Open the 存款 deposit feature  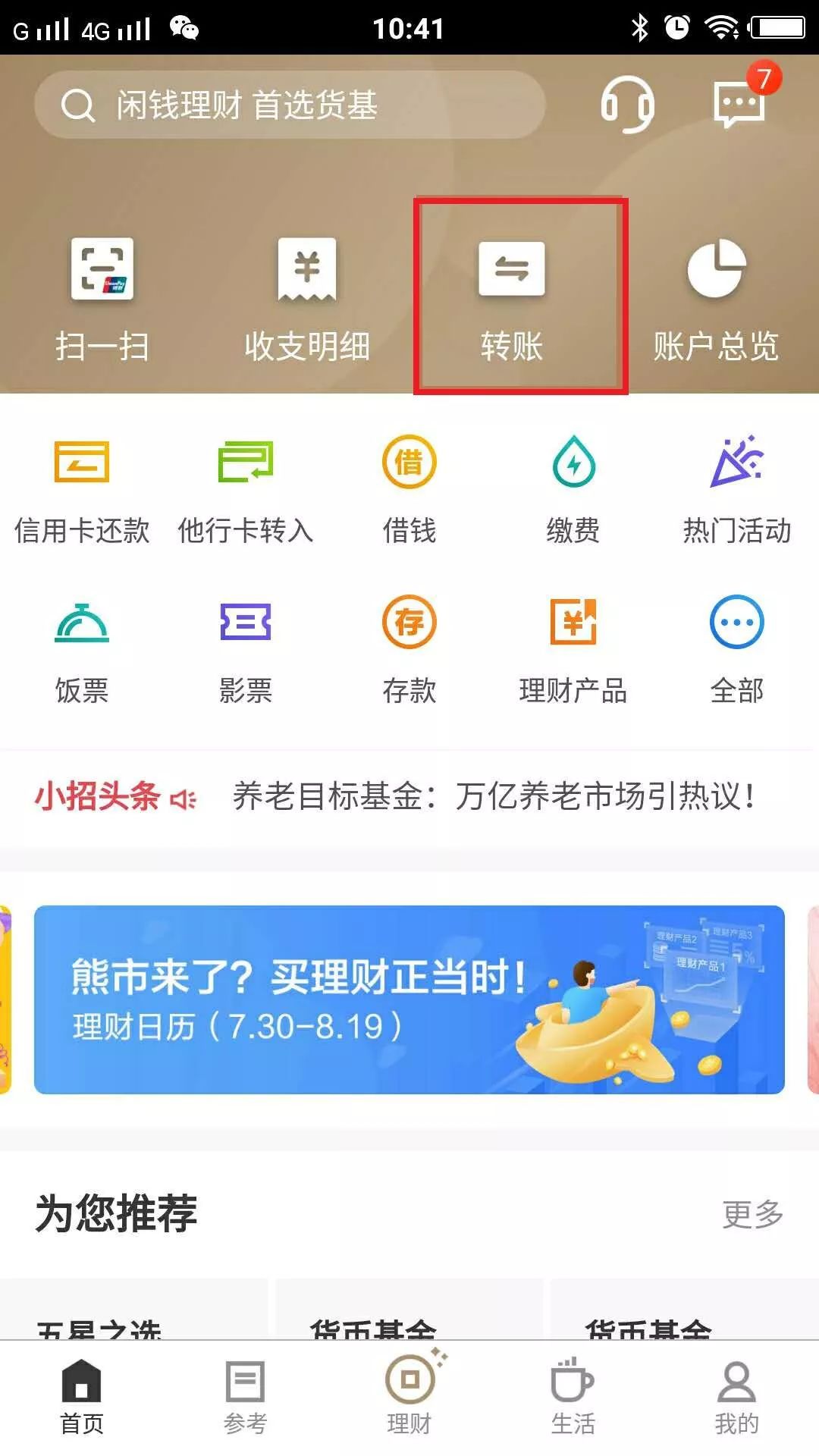[x=409, y=651]
